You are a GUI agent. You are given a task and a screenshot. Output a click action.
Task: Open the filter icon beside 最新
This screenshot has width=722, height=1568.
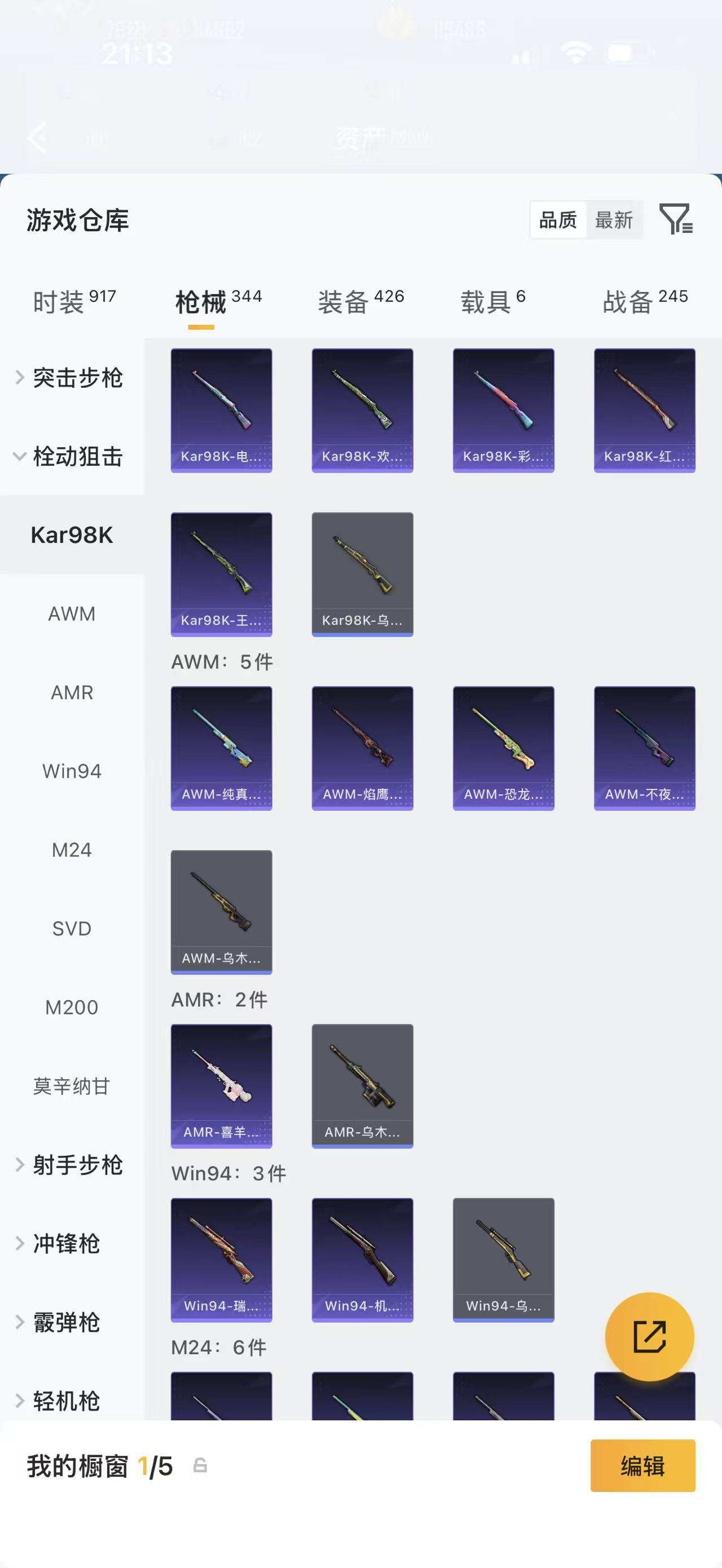pyautogui.click(x=676, y=219)
